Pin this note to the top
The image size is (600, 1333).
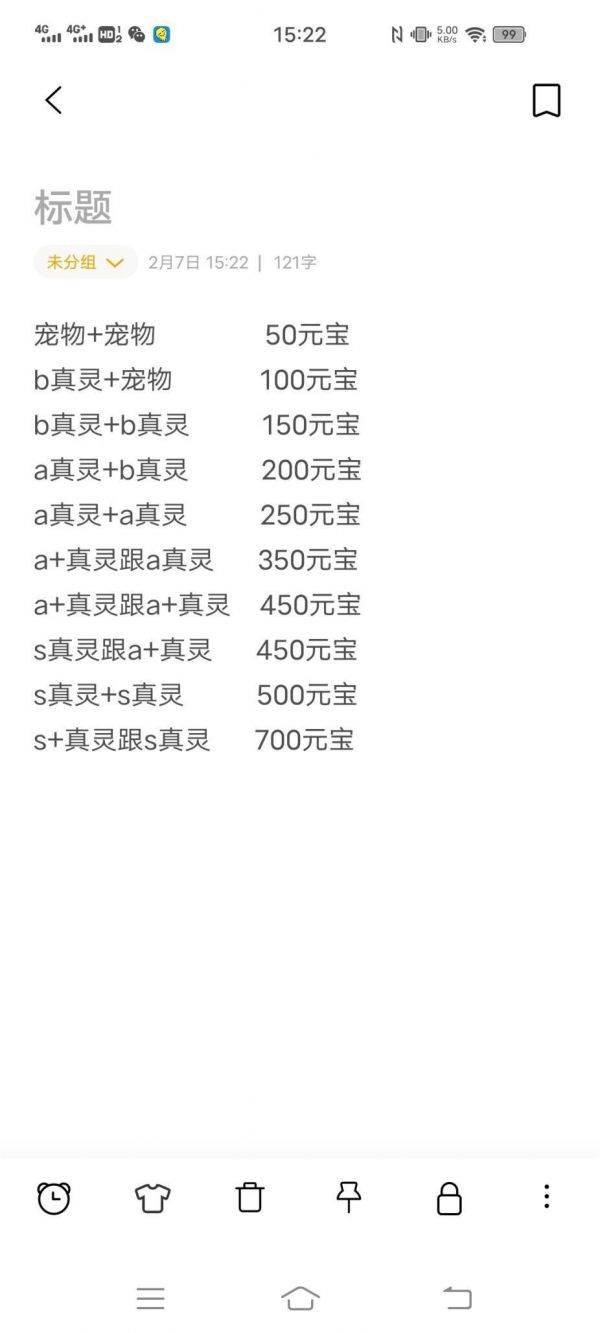[348, 1196]
